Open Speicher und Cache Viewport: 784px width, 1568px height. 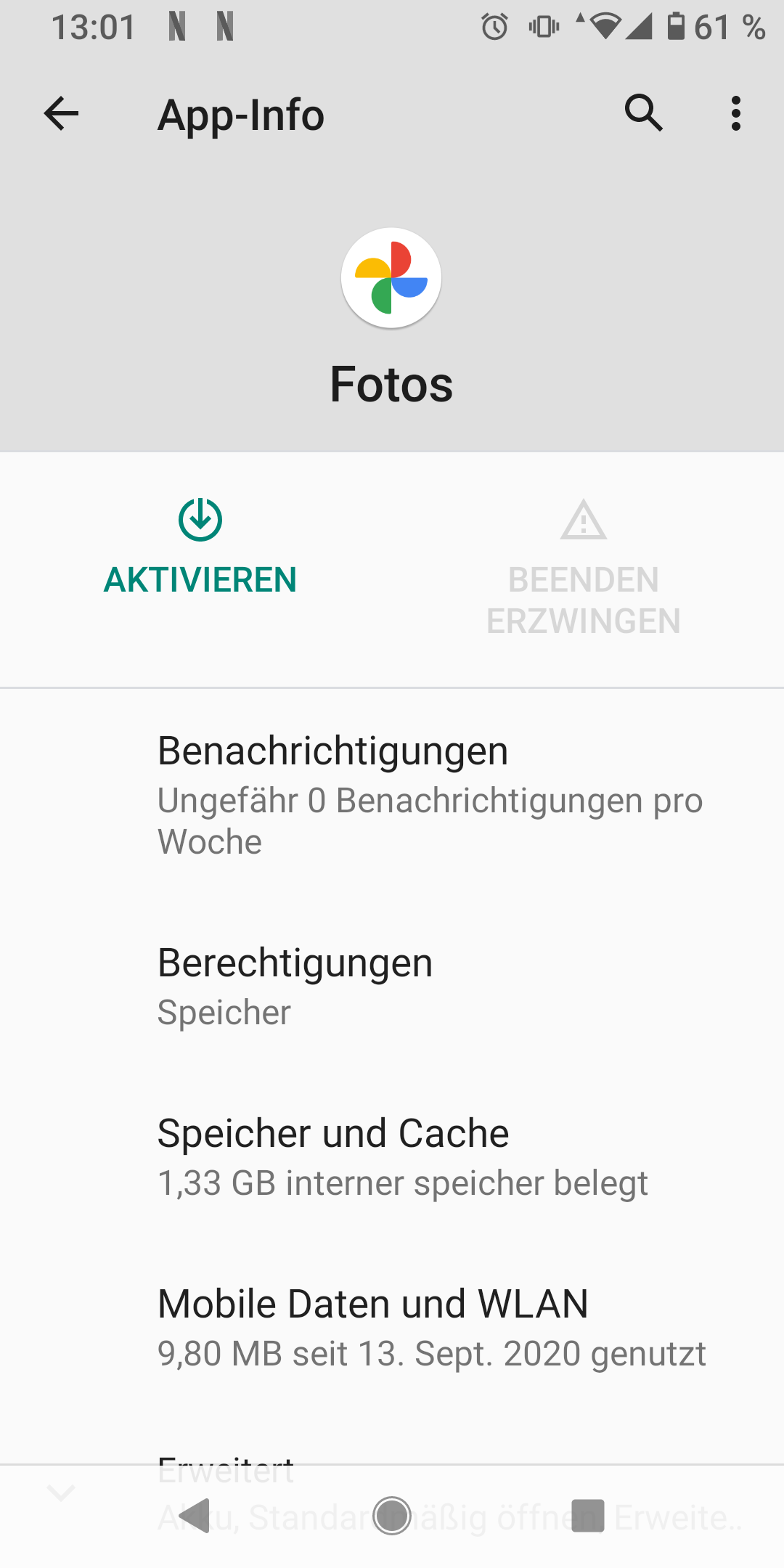pyautogui.click(x=392, y=1157)
